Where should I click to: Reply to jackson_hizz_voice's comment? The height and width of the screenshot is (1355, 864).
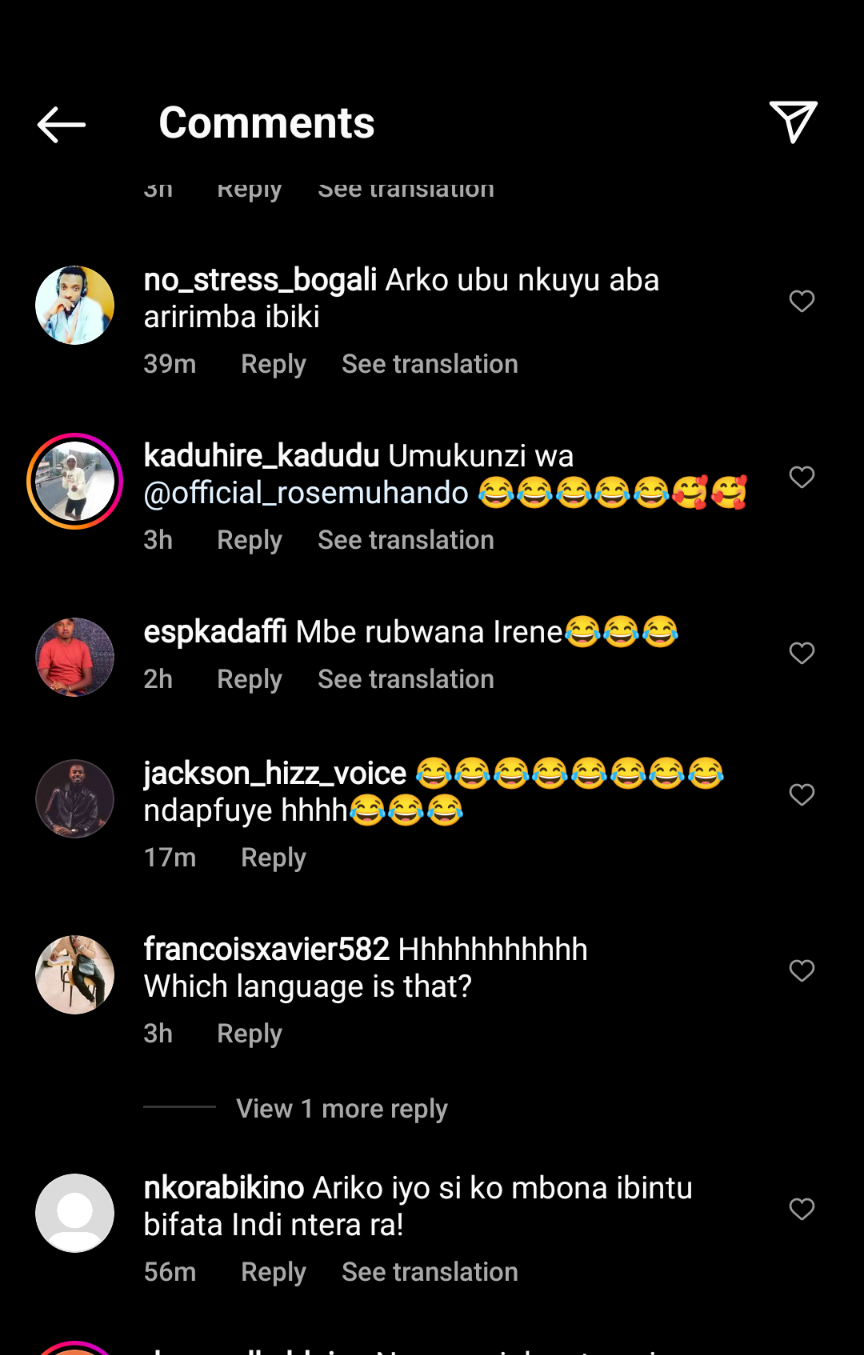[x=273, y=858]
